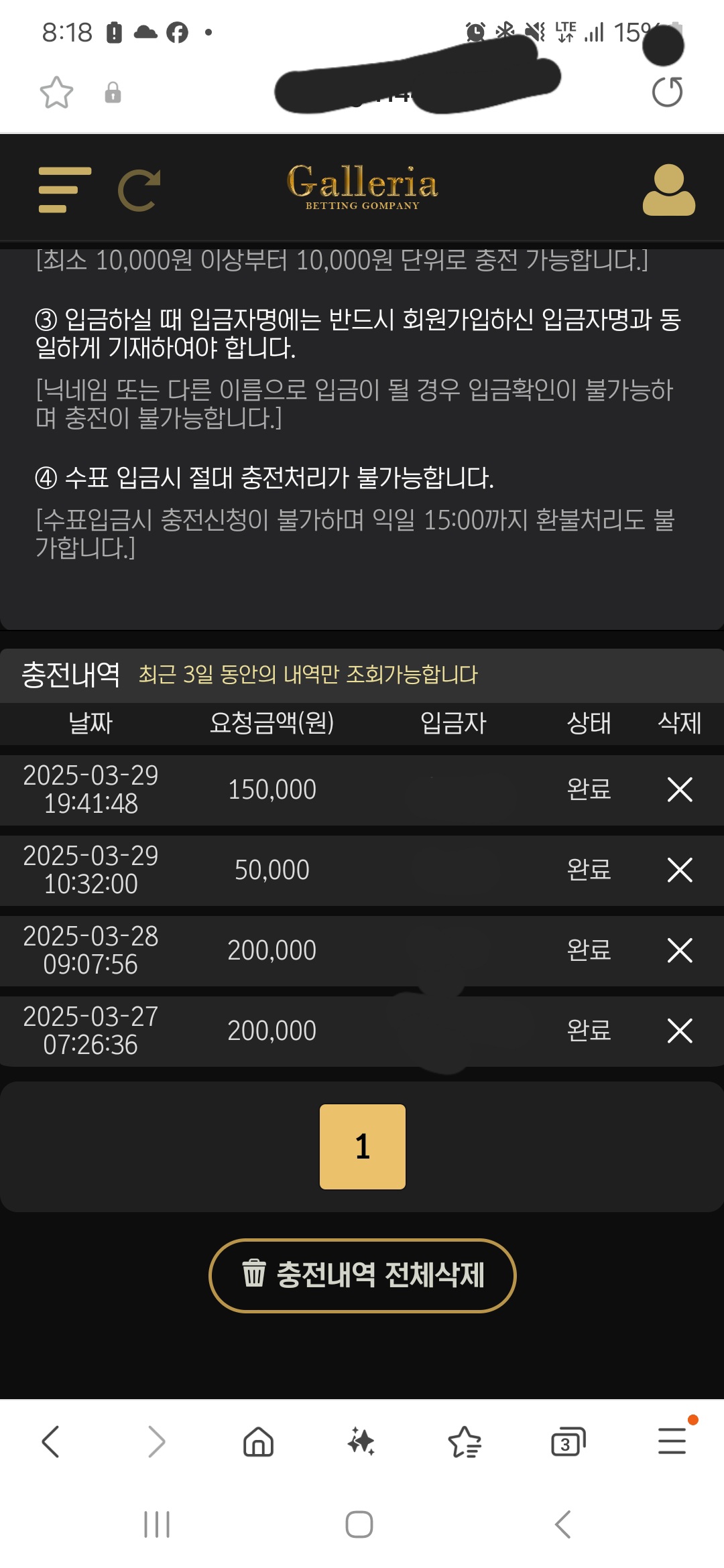This screenshot has height=1568, width=724.
Task: Reload the page from the address bar
Action: coord(667,92)
